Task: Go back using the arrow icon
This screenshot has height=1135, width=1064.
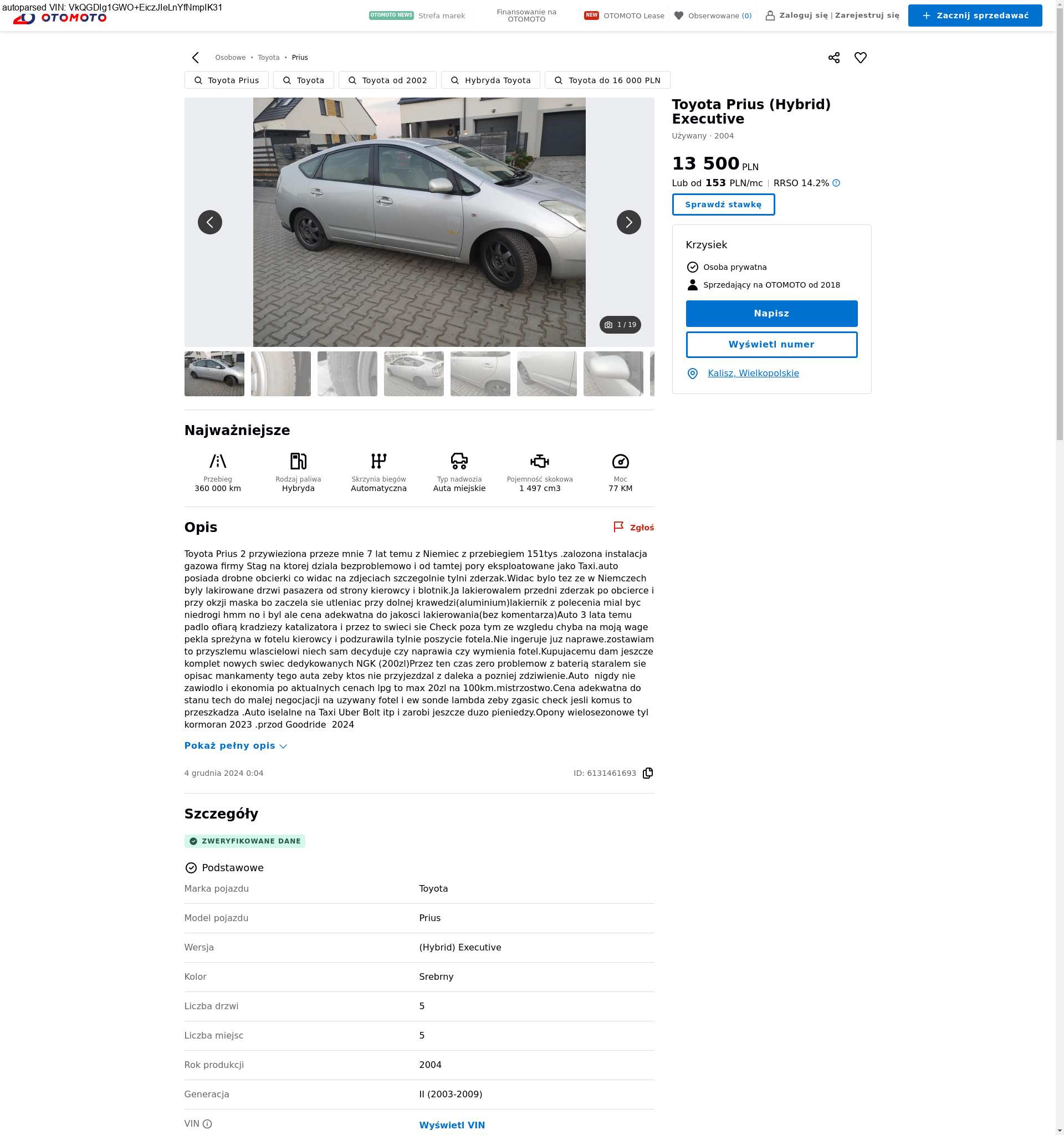Action: (x=195, y=58)
